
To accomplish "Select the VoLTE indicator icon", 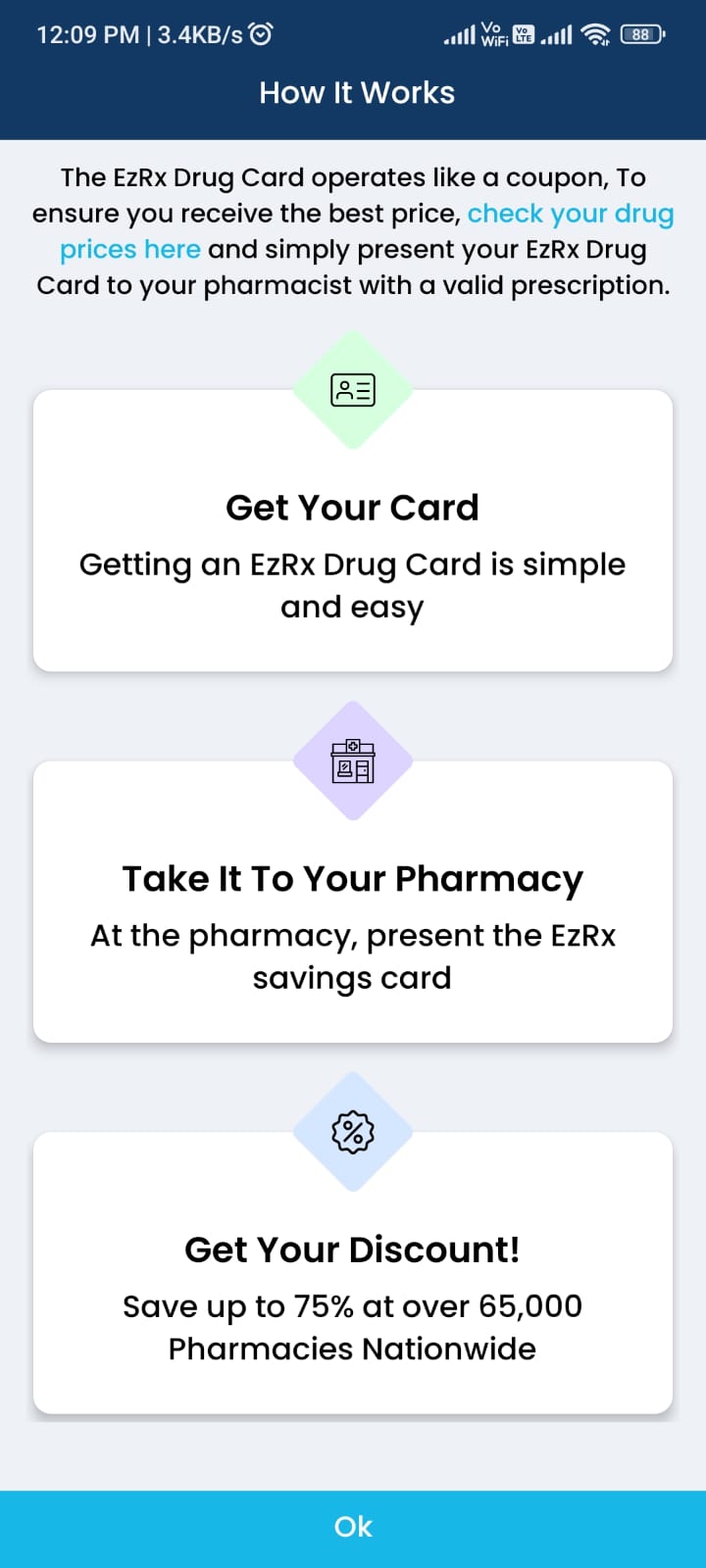I will coord(523,34).
